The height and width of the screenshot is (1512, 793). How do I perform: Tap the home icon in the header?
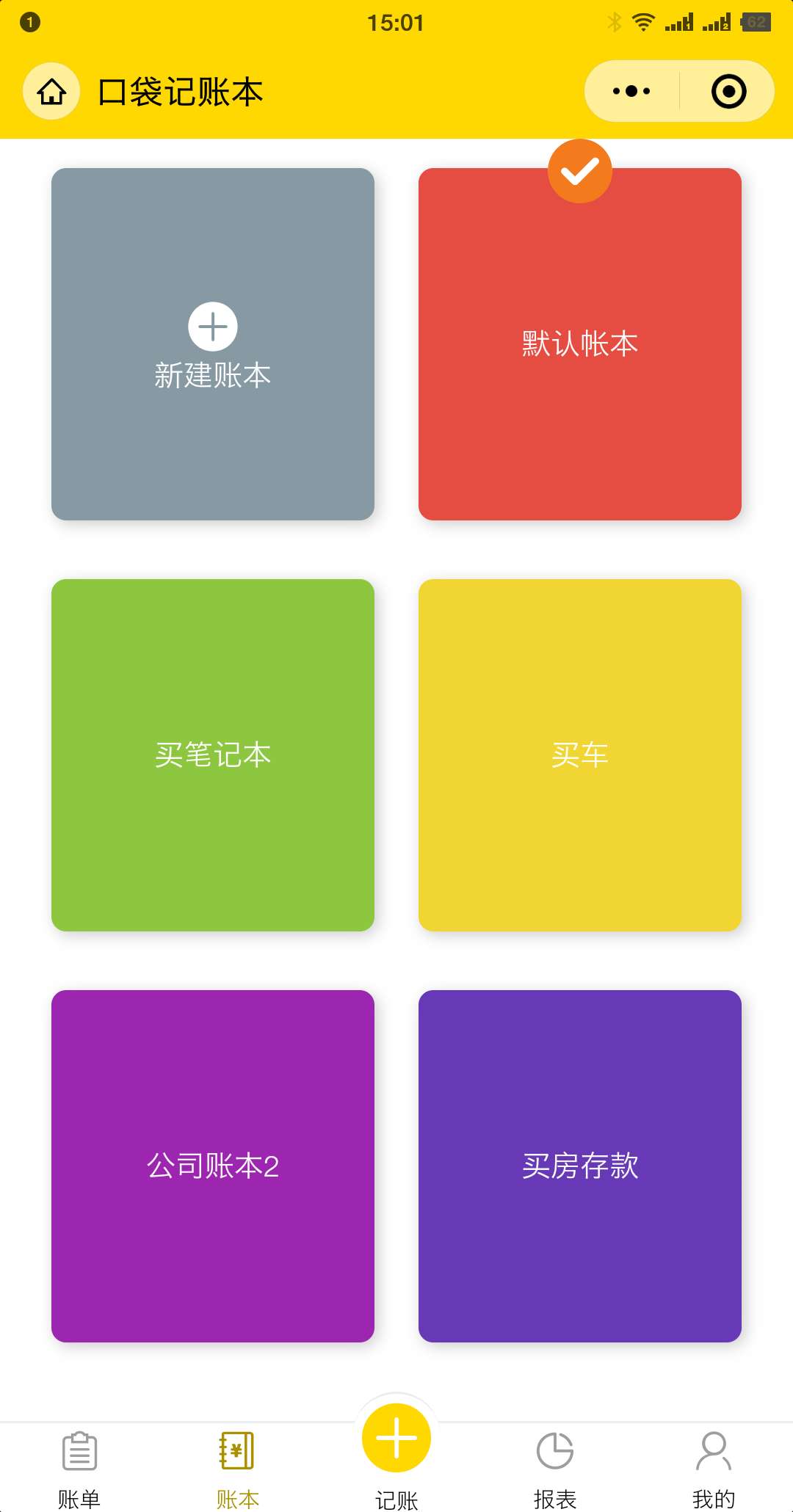51,92
